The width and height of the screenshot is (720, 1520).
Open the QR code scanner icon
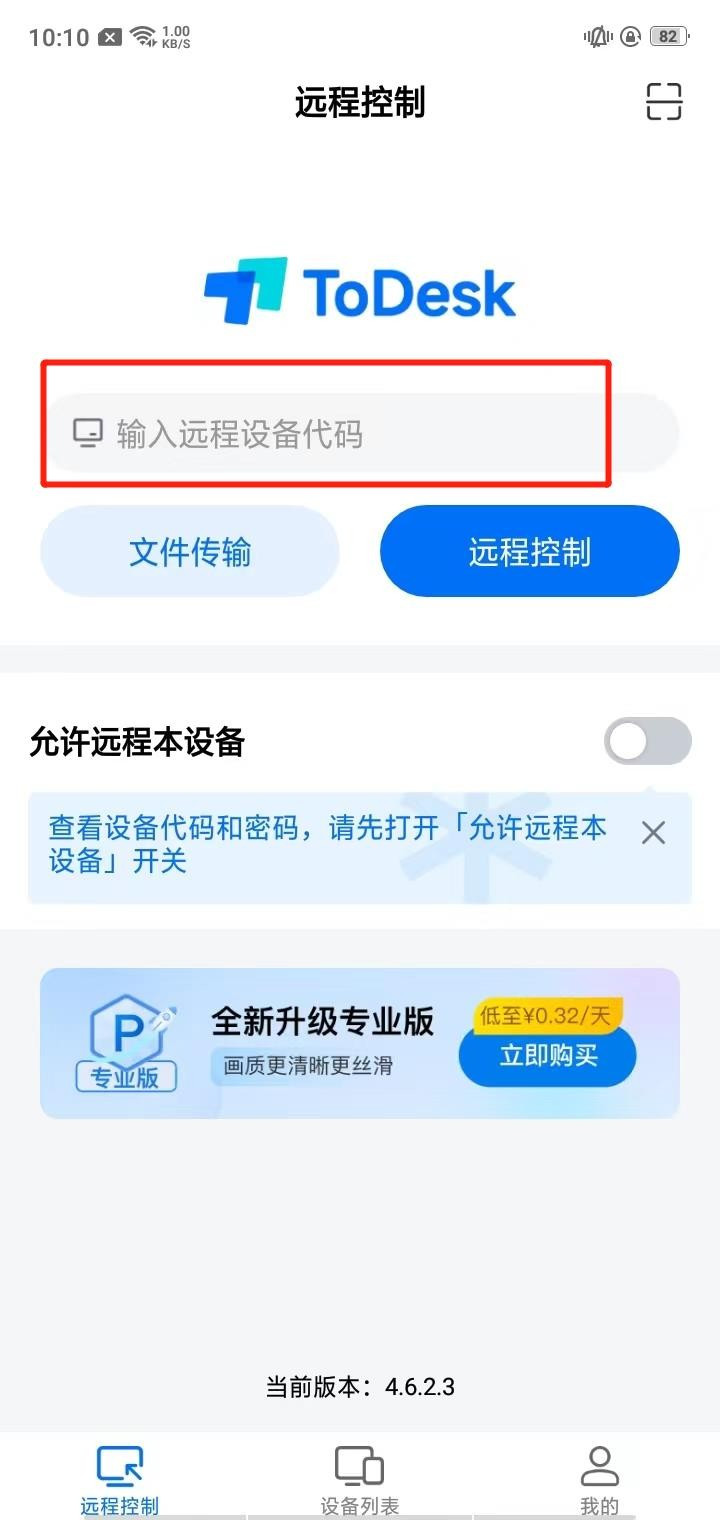664,103
